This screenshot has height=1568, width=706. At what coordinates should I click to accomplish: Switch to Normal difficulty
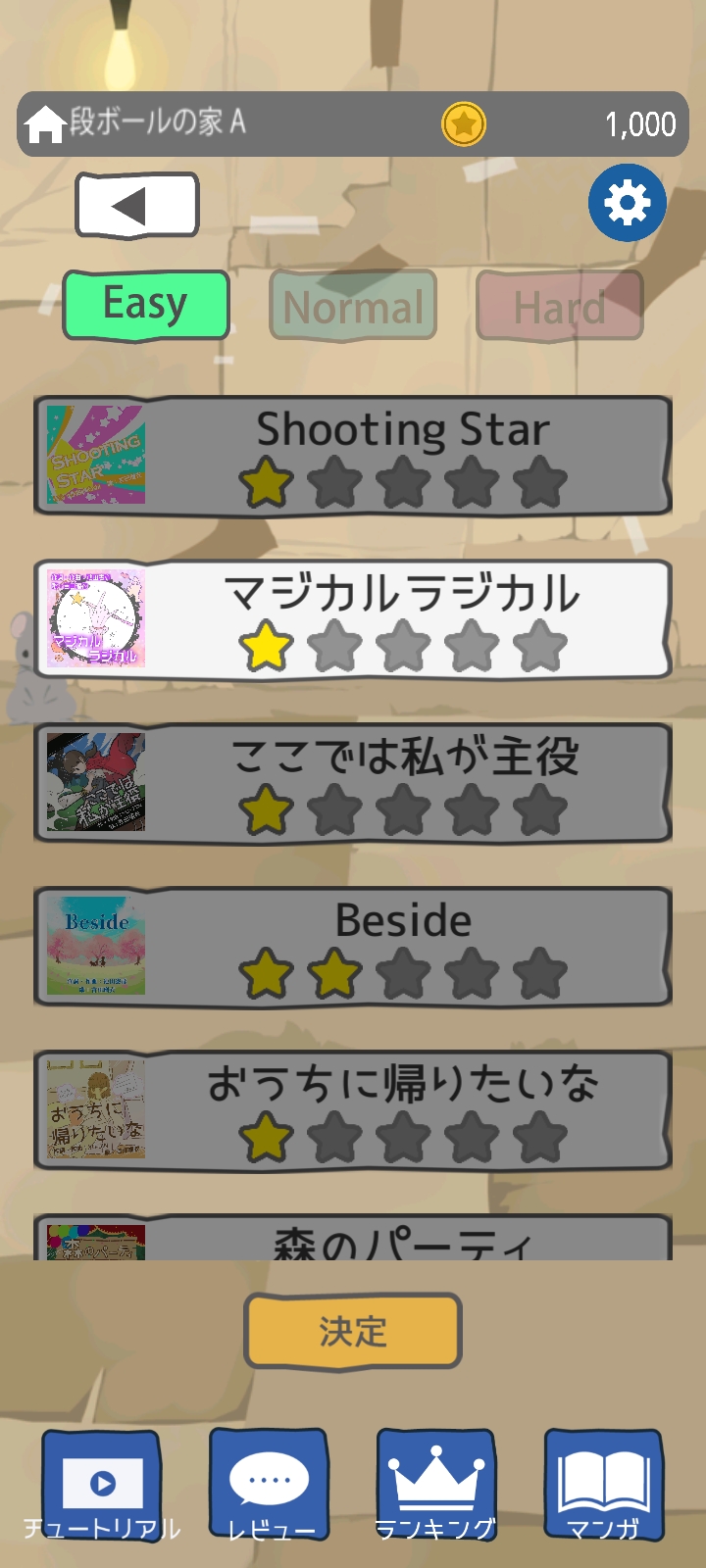[353, 306]
